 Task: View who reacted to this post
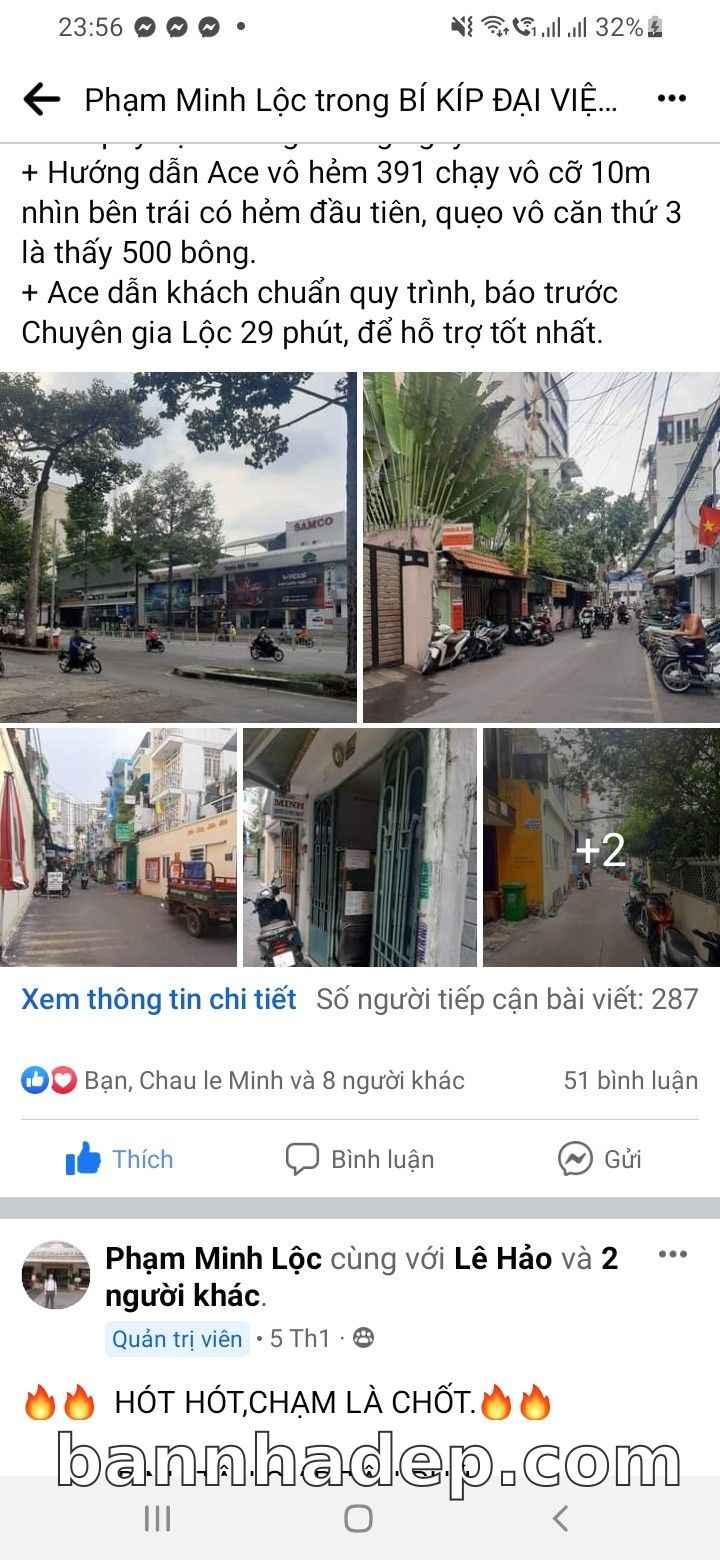coord(243,1080)
